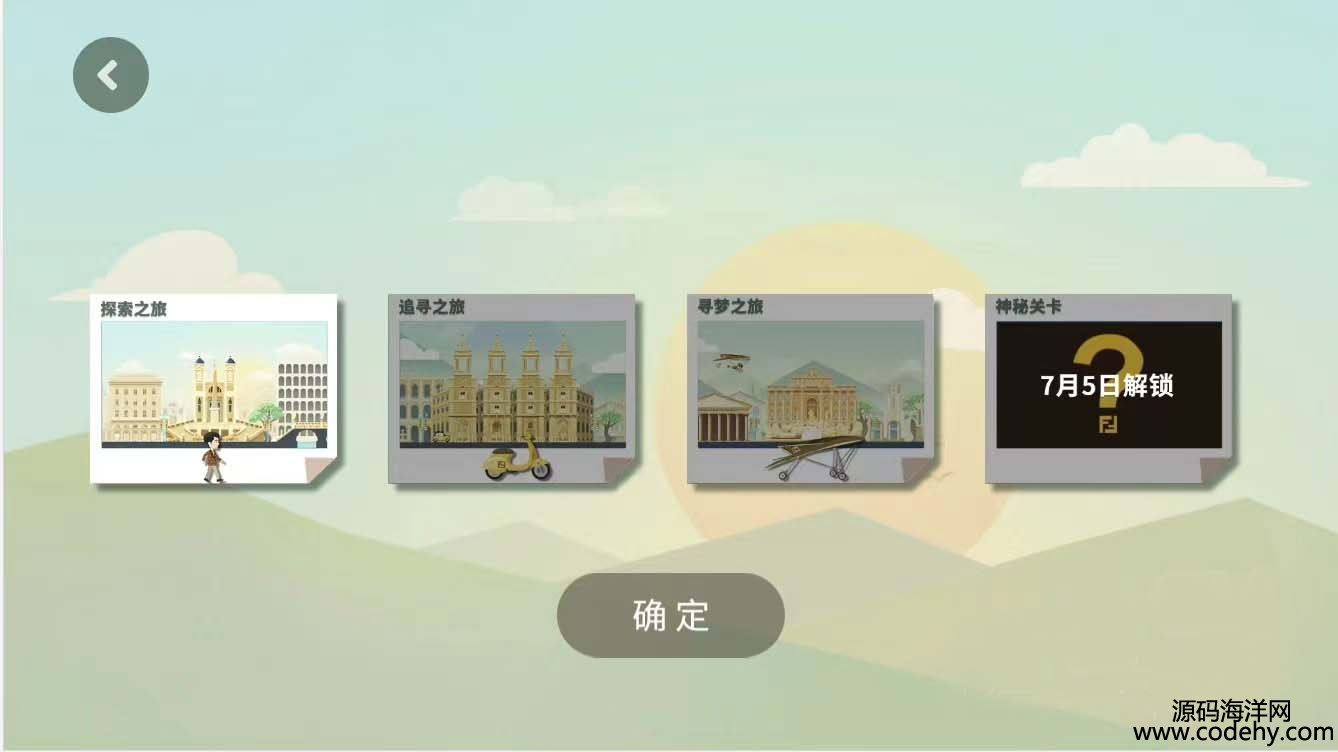The height and width of the screenshot is (752, 1338).
Task: Pick the 寻梦之旅 level card
Action: pos(810,388)
